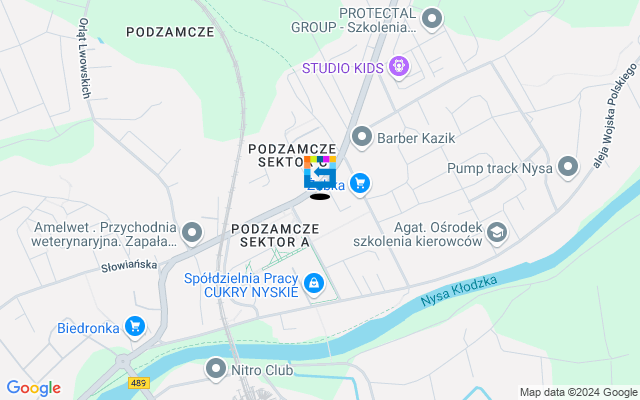Tap the Biedronka shopping pin
The width and height of the screenshot is (640, 400).
pos(136,326)
